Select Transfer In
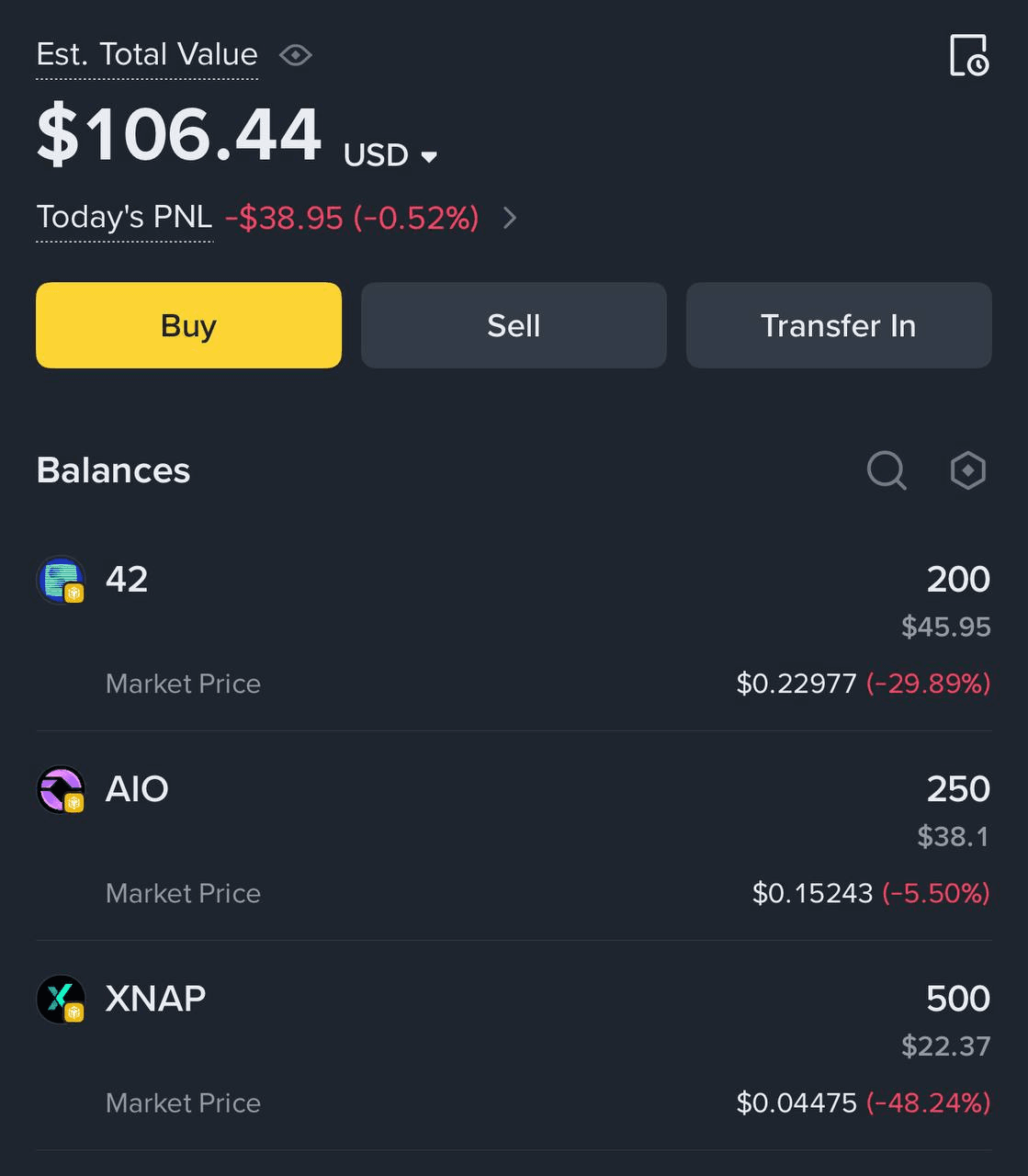Screen dimensions: 1028x1176 (838, 325)
